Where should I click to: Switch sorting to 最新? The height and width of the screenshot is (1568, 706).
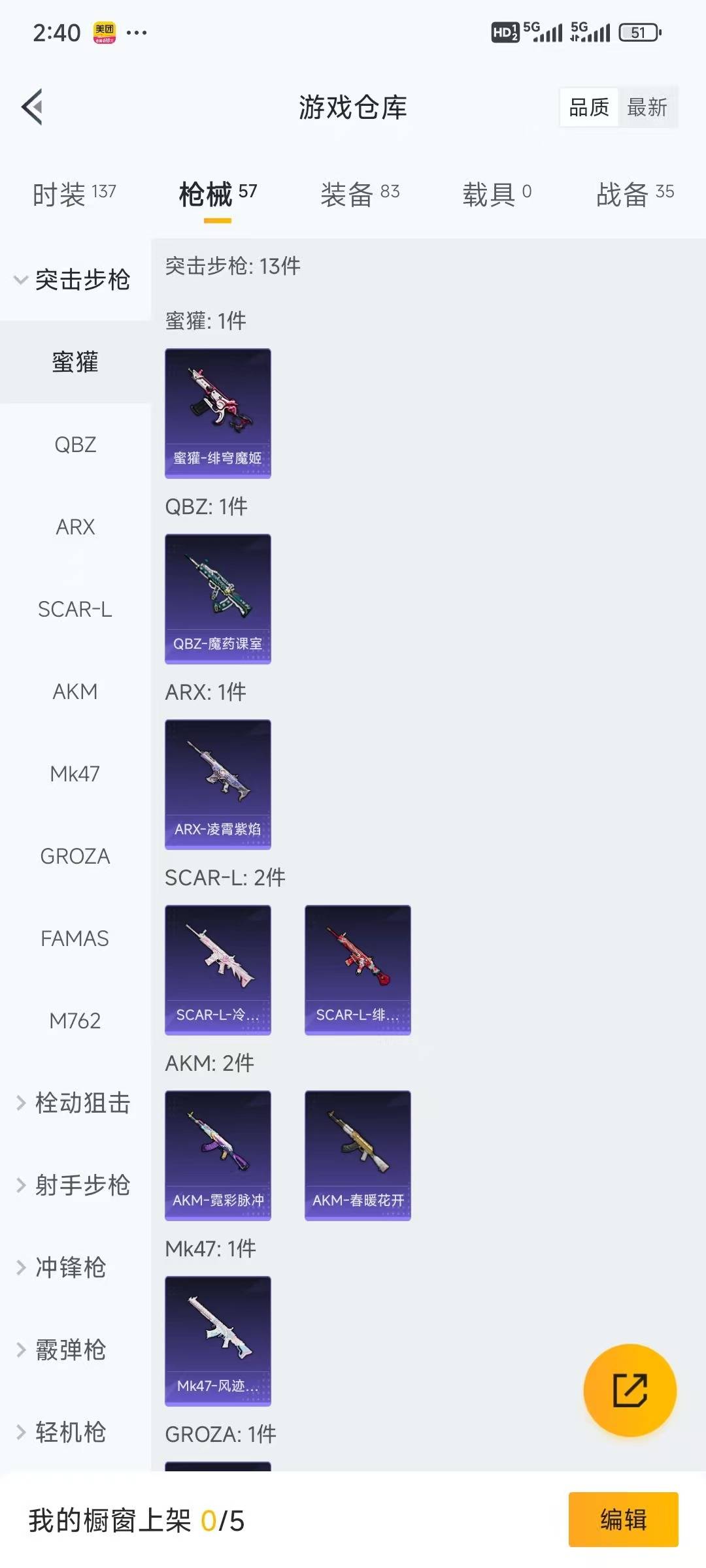click(x=648, y=107)
